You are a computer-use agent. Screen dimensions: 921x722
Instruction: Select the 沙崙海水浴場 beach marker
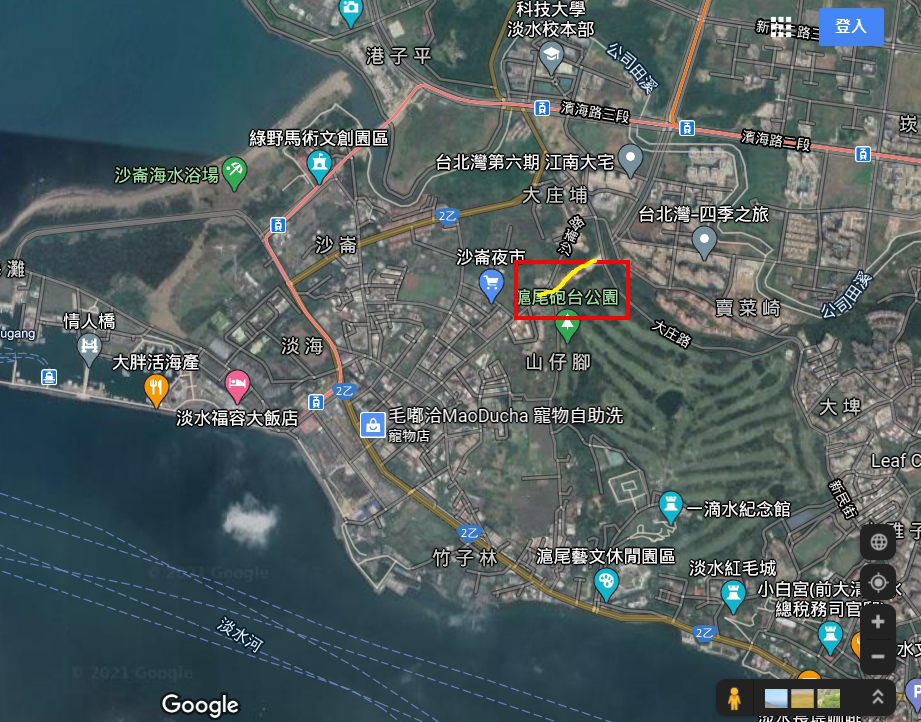[235, 170]
